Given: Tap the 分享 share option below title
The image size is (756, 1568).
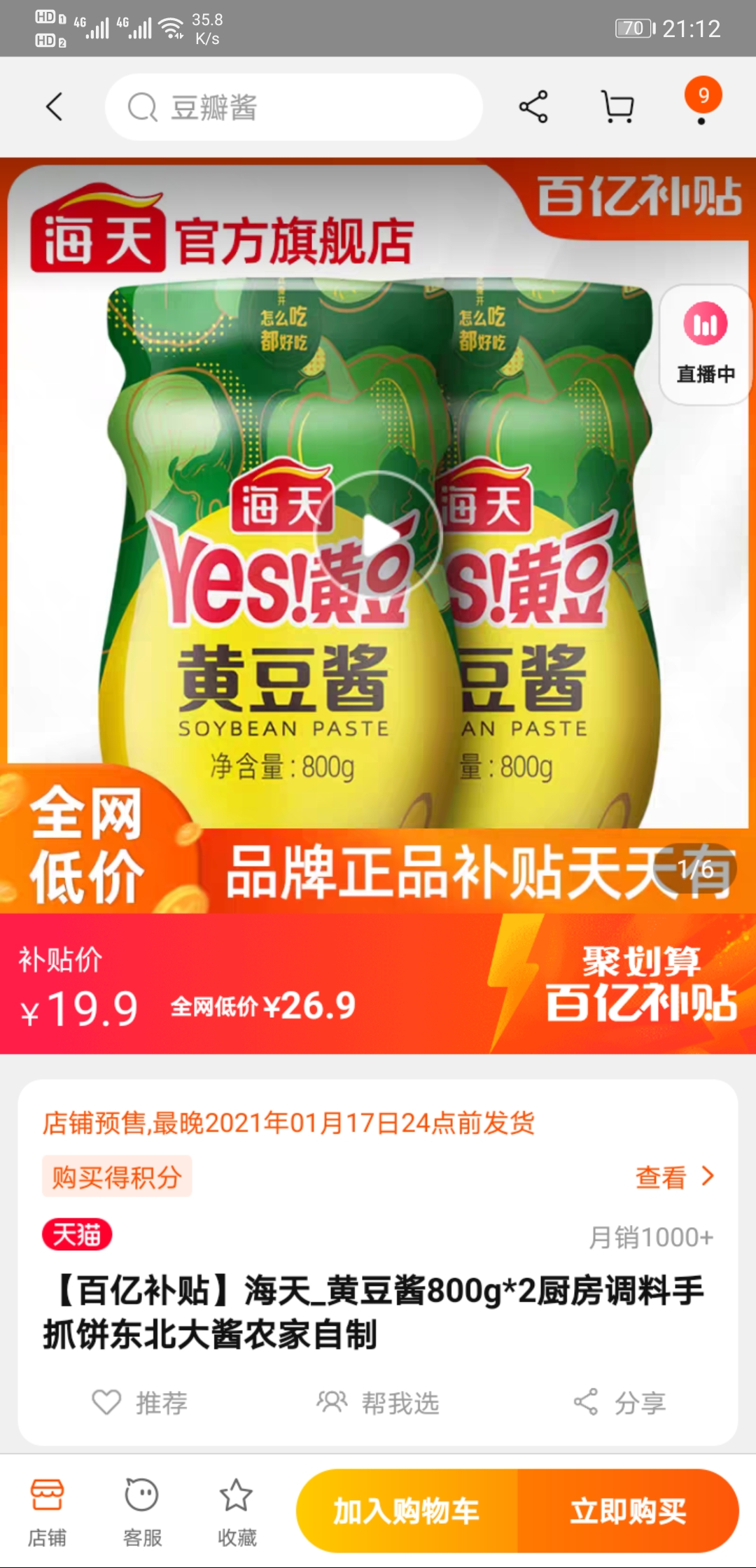Looking at the screenshot, I should tap(623, 1402).
